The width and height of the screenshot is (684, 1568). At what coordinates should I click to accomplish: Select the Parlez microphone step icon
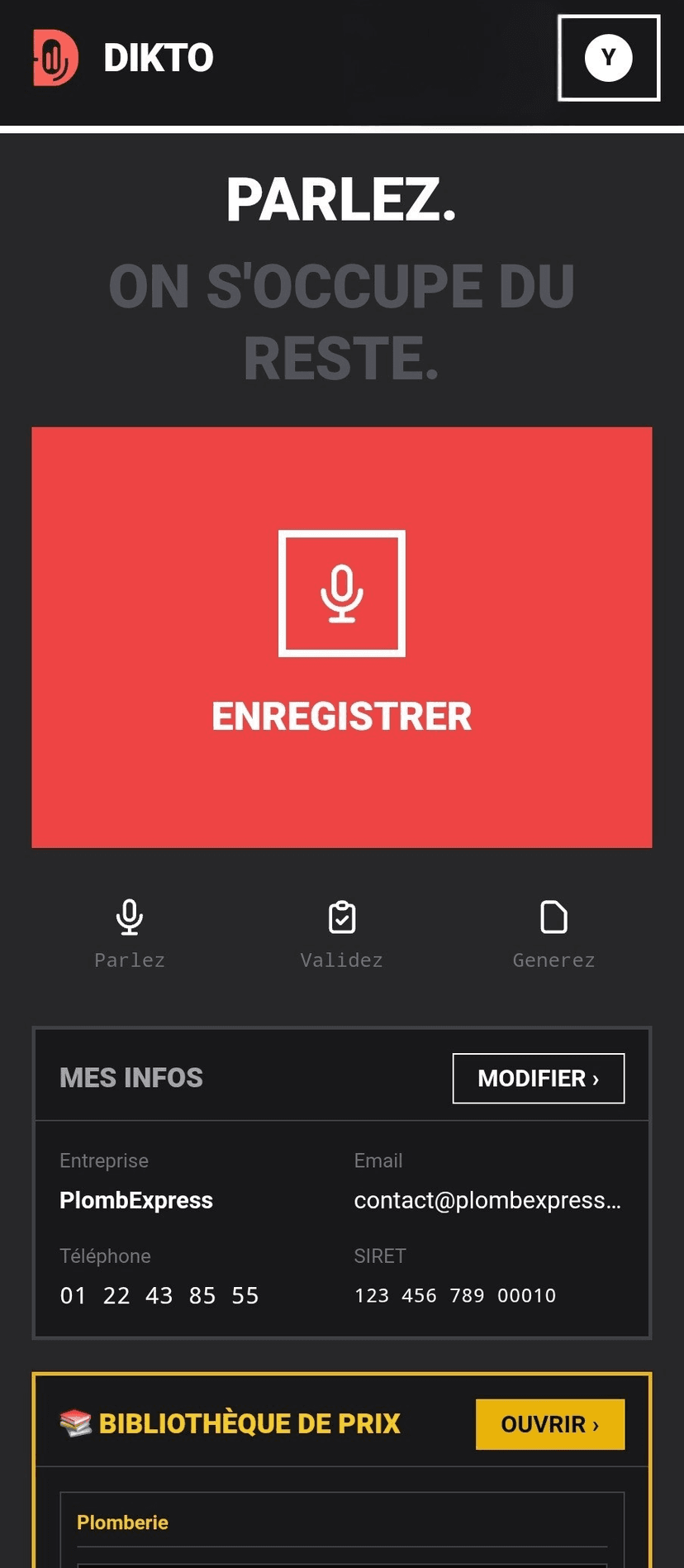coord(129,917)
